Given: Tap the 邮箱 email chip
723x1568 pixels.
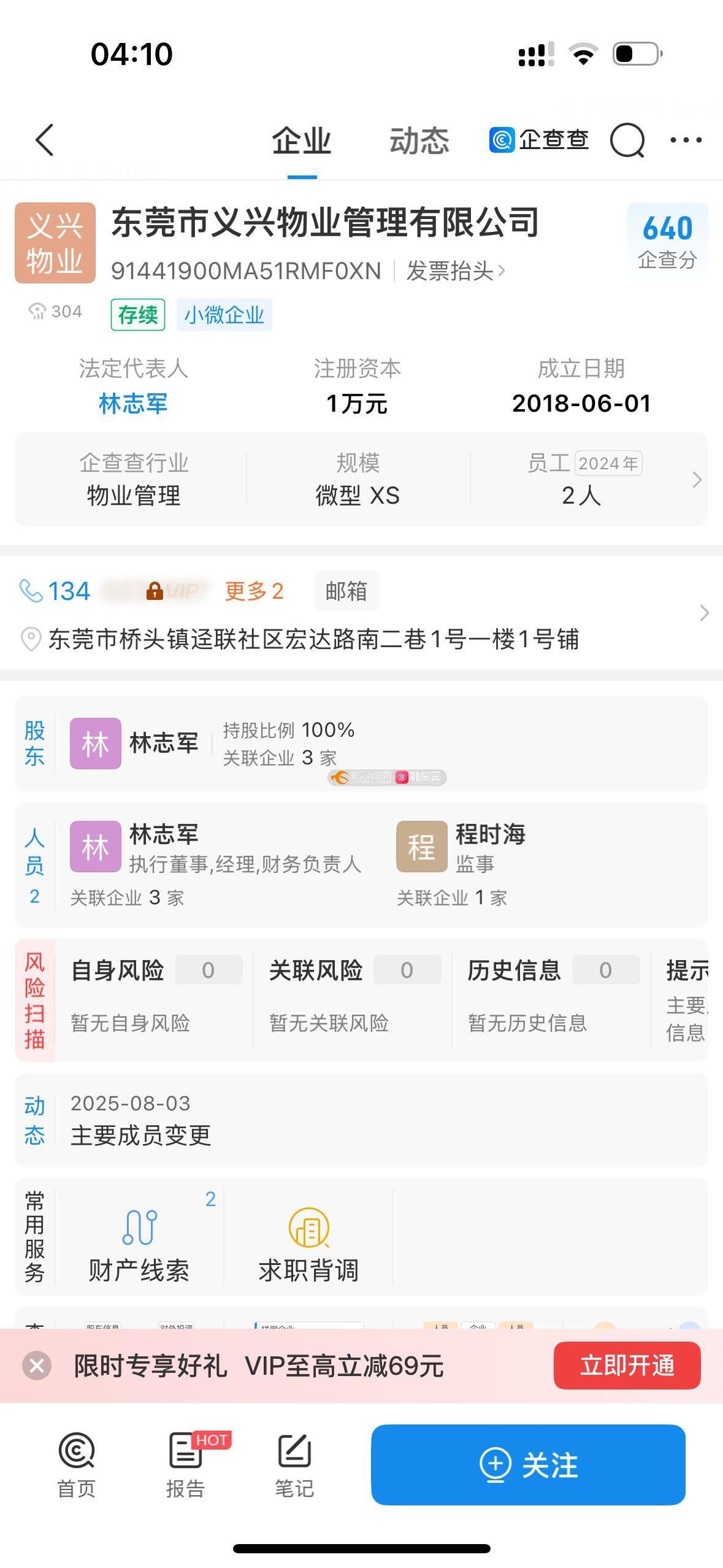Looking at the screenshot, I should tap(346, 591).
